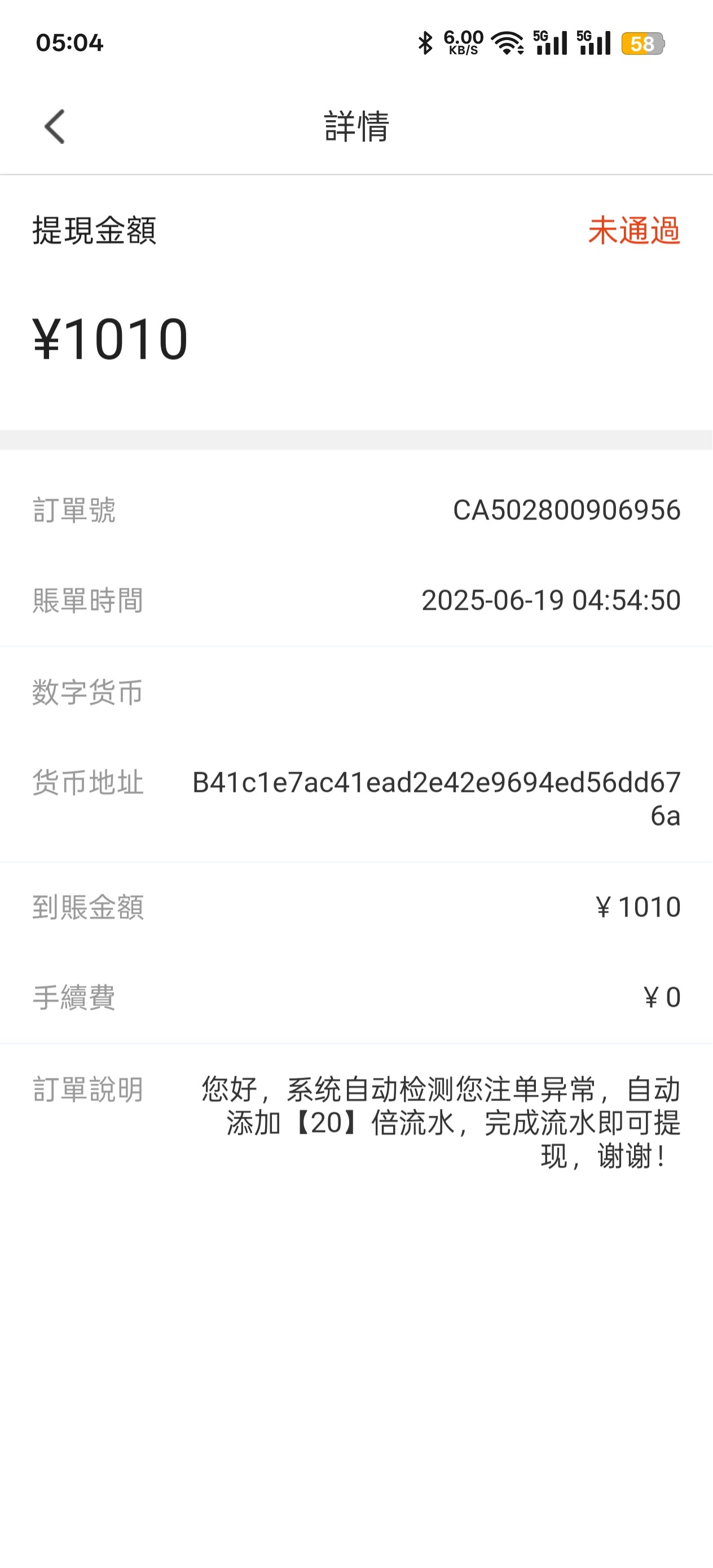Viewport: 713px width, 1568px height.
Task: Tap the battery indicator showing 58
Action: [644, 43]
